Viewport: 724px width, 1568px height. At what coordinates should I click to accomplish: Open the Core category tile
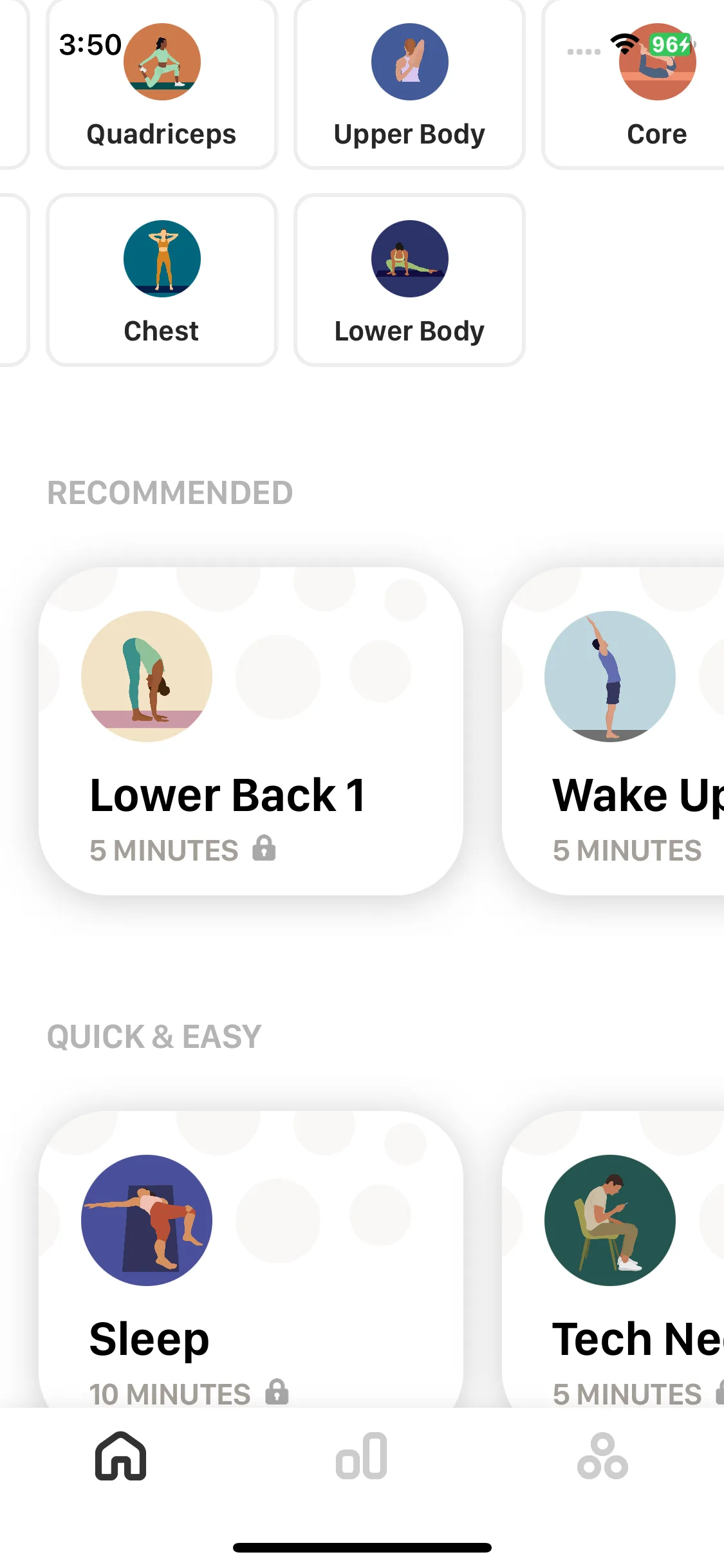(634, 84)
